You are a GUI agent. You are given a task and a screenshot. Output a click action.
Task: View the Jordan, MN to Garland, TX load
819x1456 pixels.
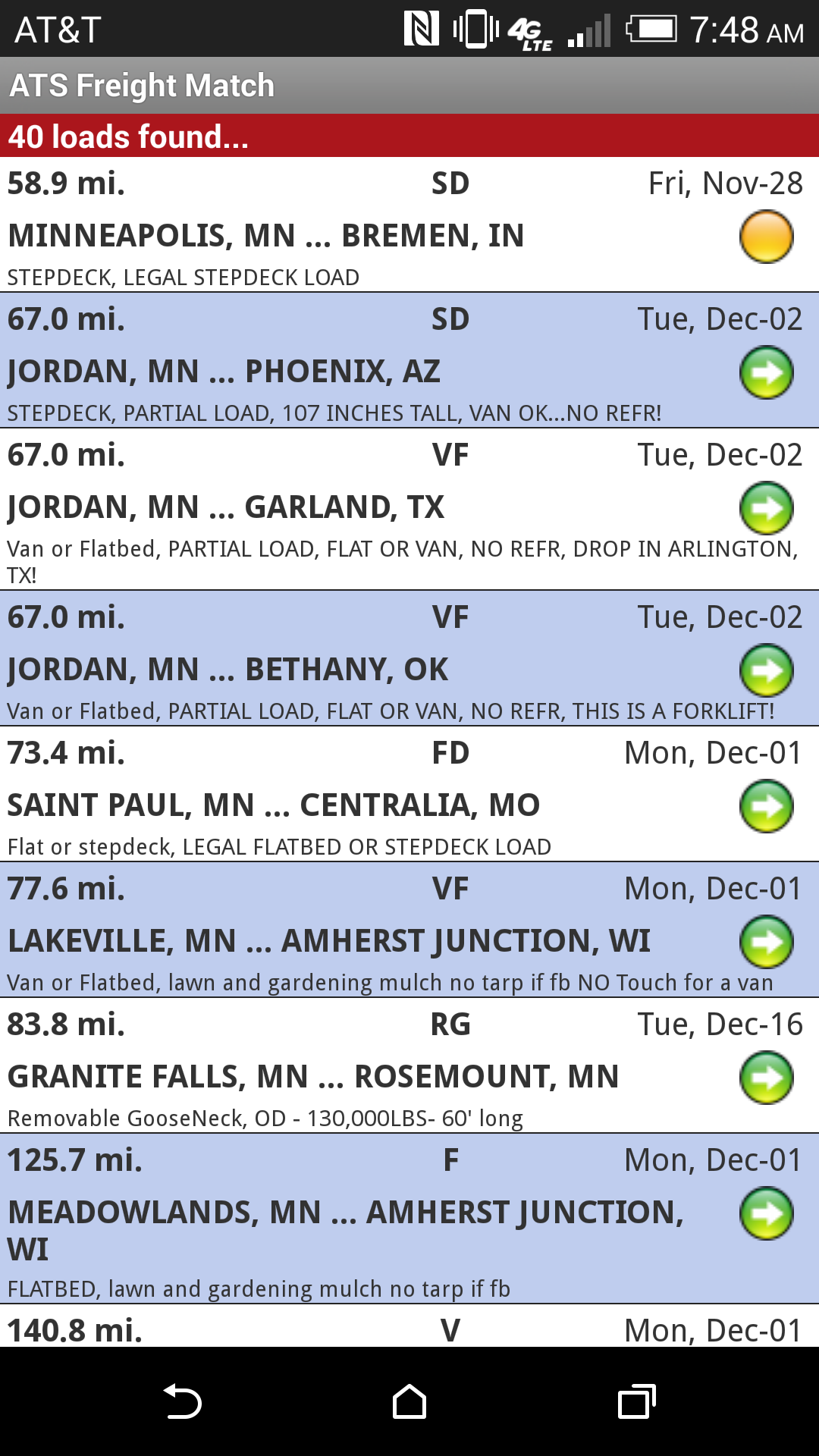coord(409,509)
